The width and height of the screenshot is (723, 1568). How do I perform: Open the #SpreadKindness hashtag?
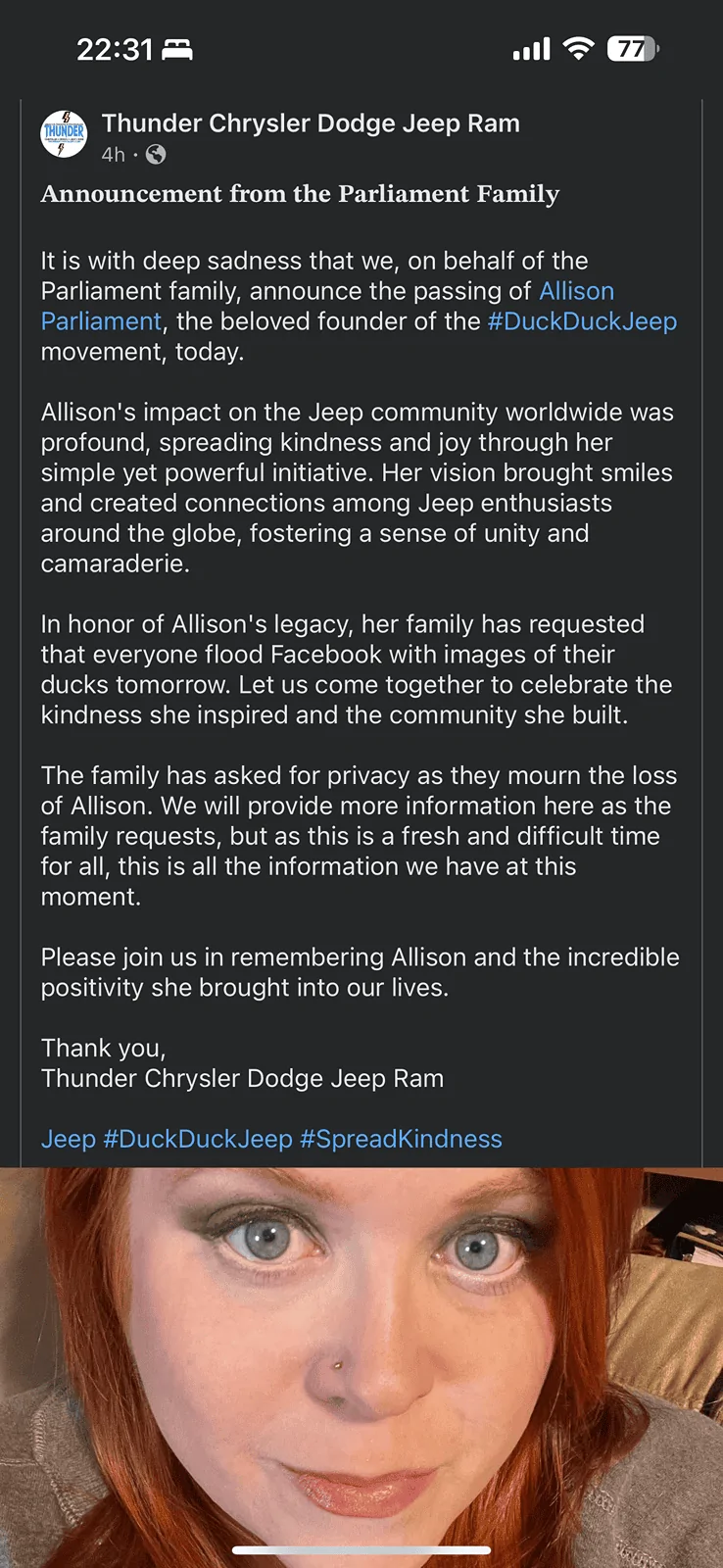[x=401, y=1139]
